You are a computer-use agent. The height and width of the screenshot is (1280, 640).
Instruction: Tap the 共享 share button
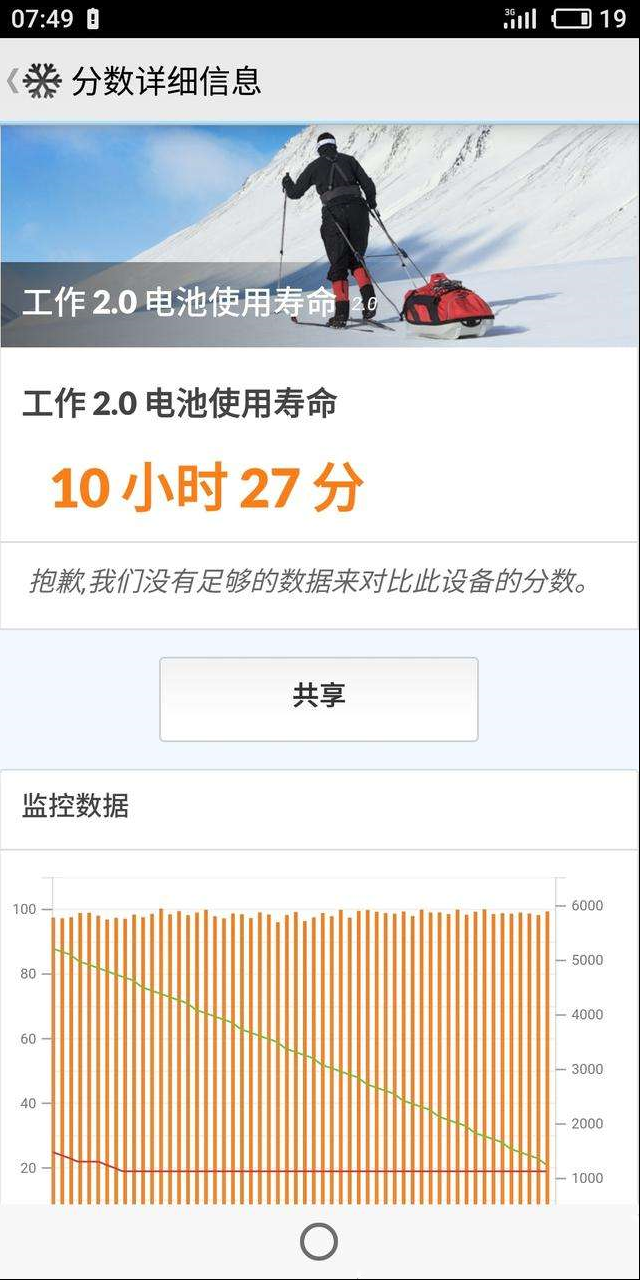319,699
